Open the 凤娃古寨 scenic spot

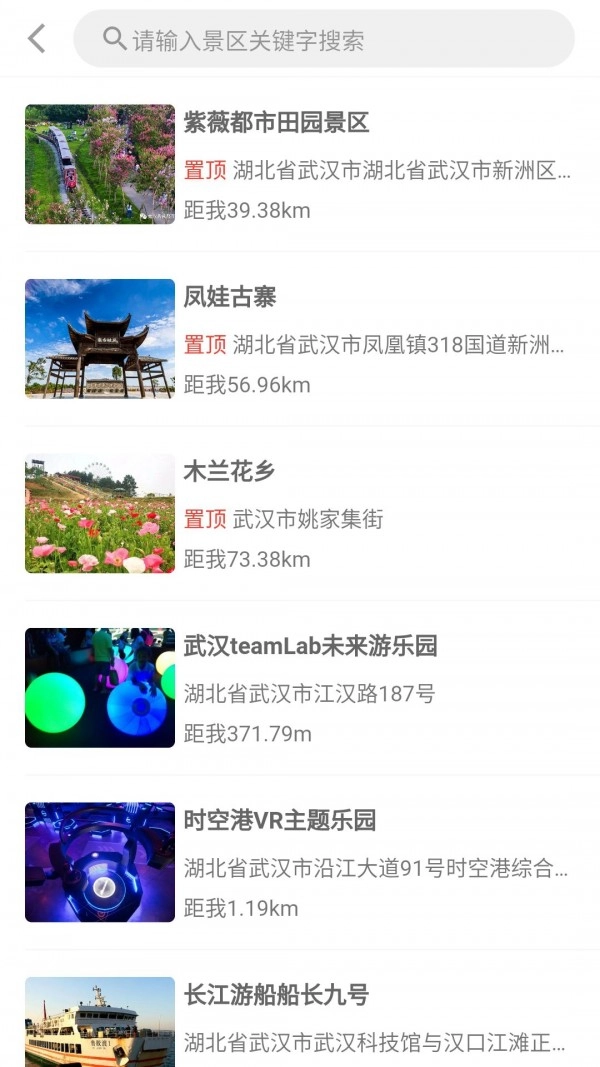click(230, 297)
